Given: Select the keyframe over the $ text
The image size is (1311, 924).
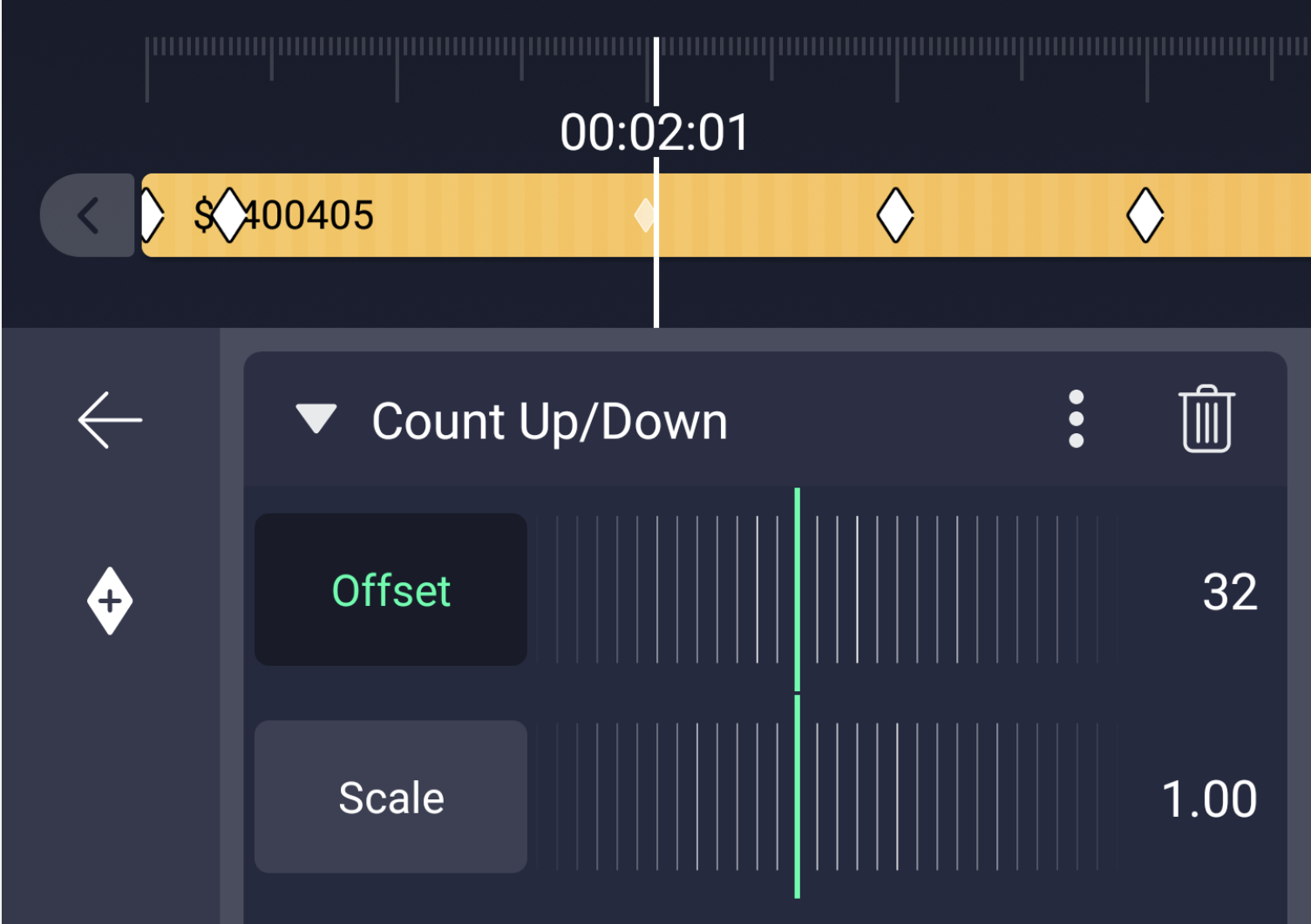Looking at the screenshot, I should coord(229,215).
